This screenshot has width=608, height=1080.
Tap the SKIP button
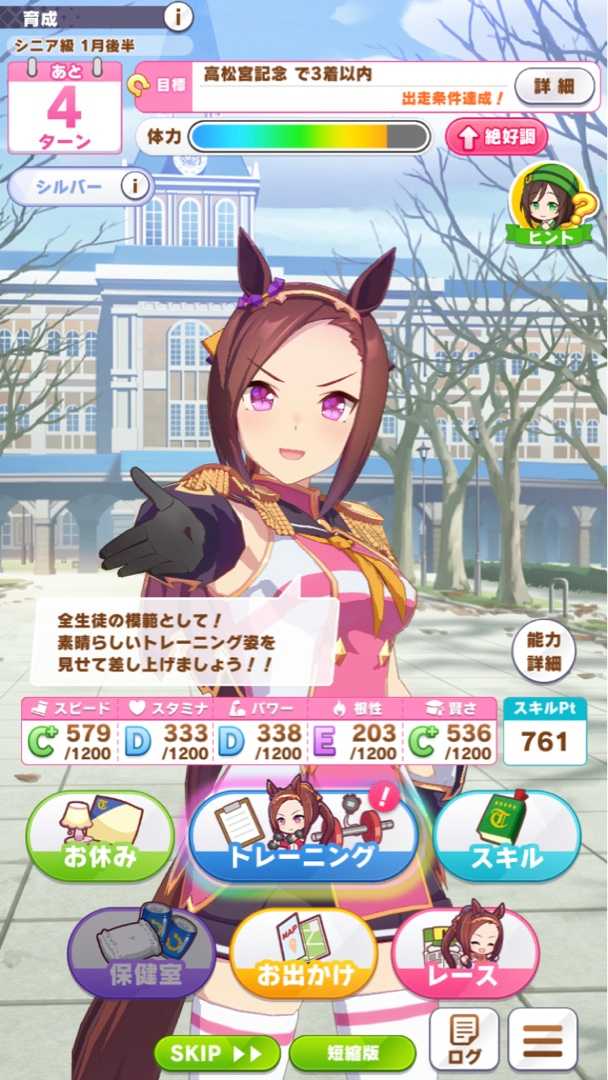point(216,1052)
